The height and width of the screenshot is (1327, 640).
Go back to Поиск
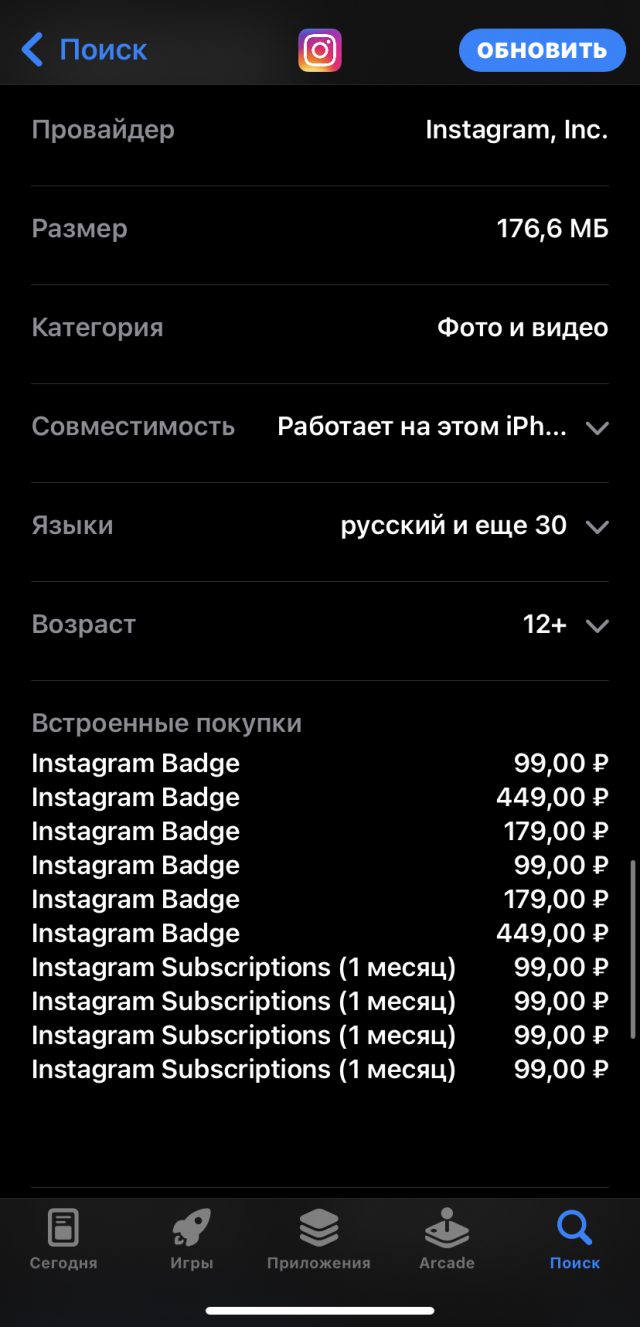[84, 49]
